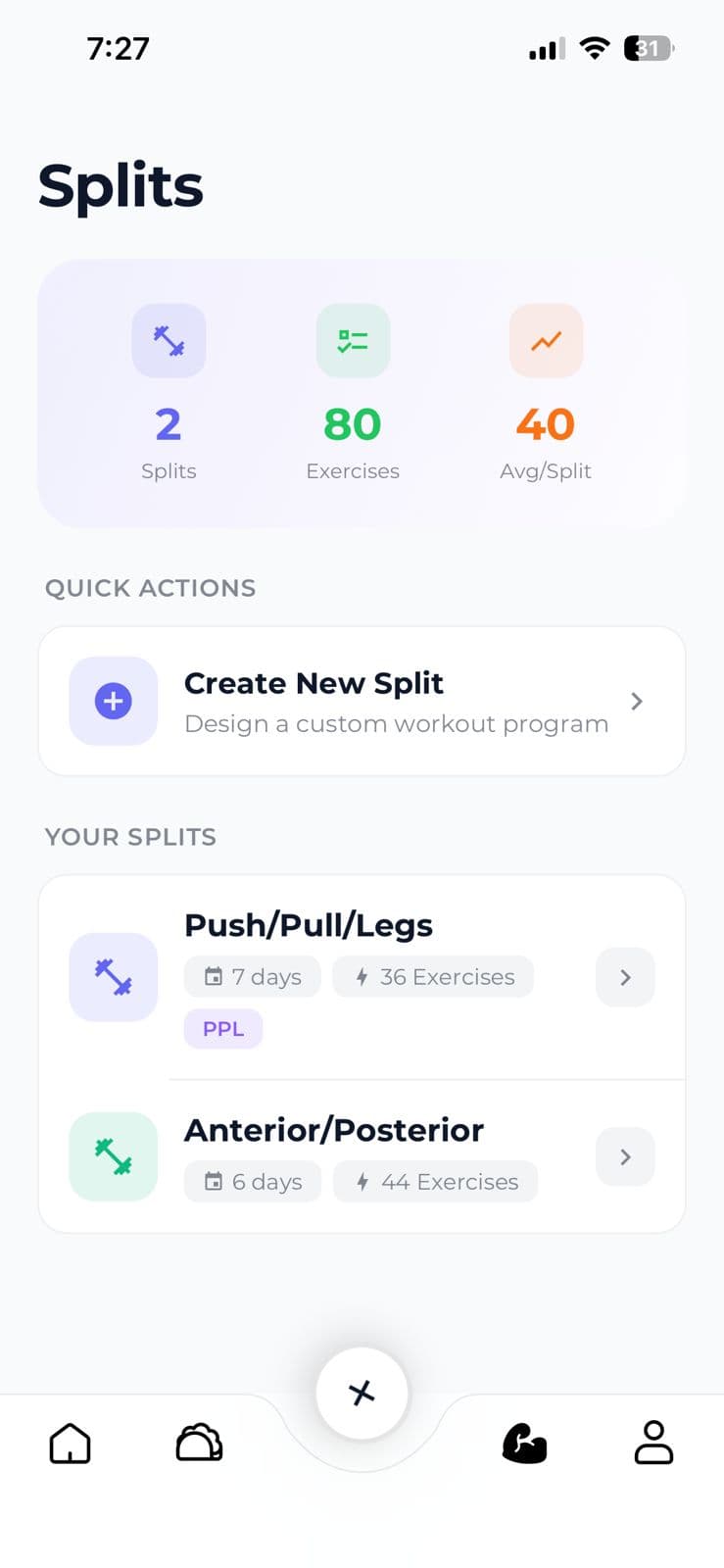This screenshot has width=724, height=1568.
Task: Select the profile person icon in bottom navigation
Action: point(654,1444)
